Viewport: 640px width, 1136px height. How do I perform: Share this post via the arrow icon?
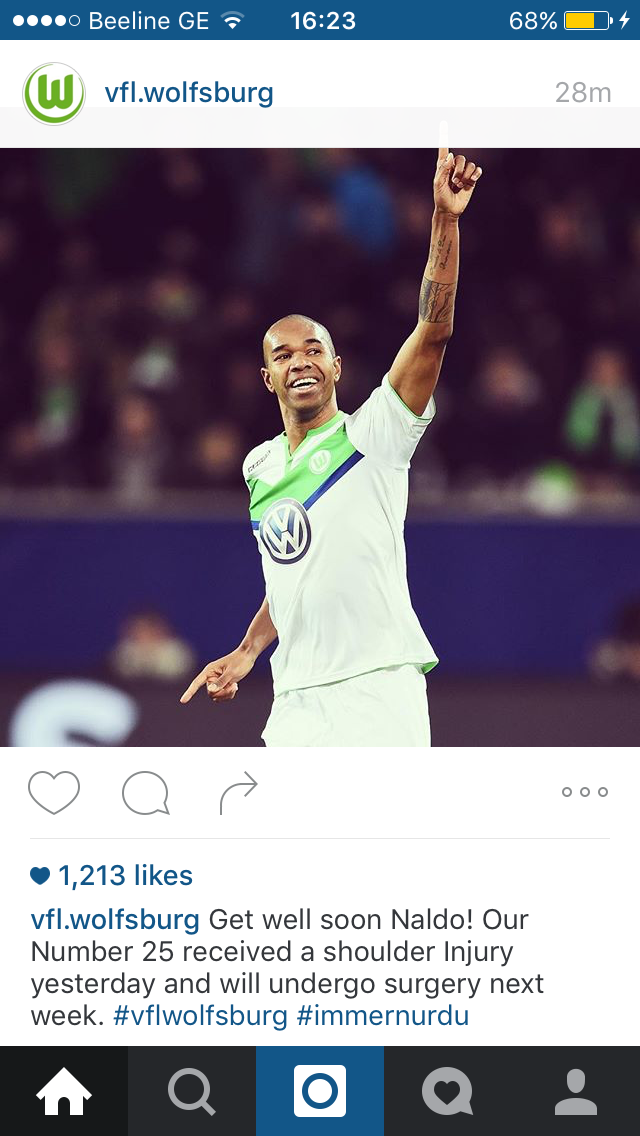coord(238,793)
